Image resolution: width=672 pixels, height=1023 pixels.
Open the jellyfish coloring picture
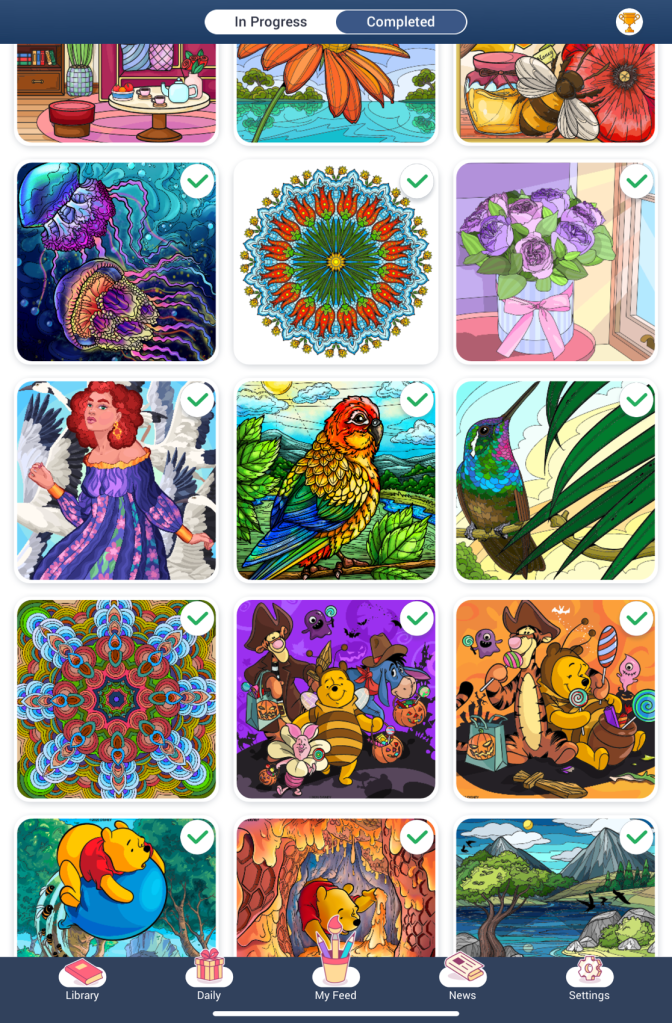click(x=116, y=262)
